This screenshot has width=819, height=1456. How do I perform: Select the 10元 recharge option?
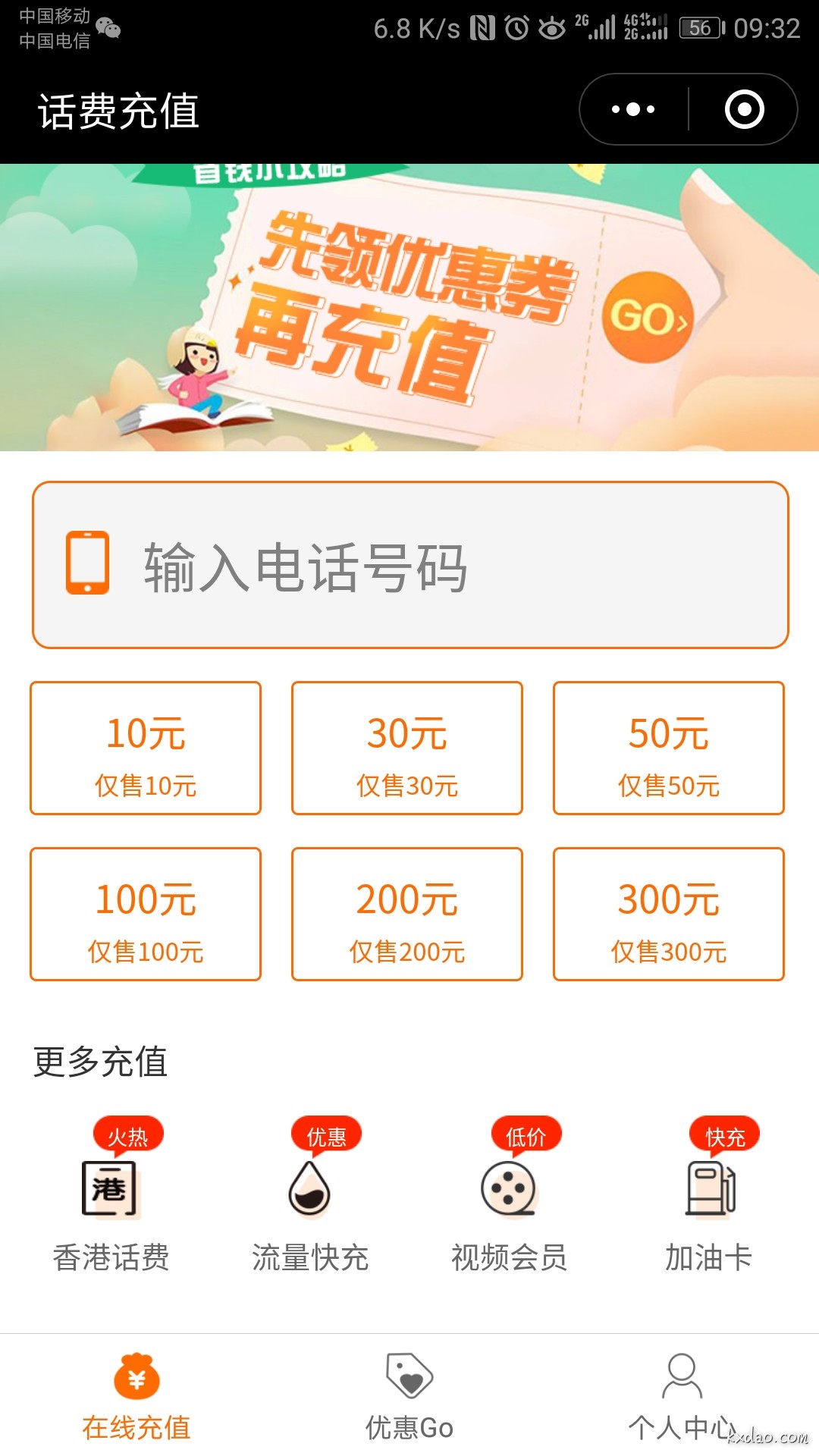tap(146, 748)
